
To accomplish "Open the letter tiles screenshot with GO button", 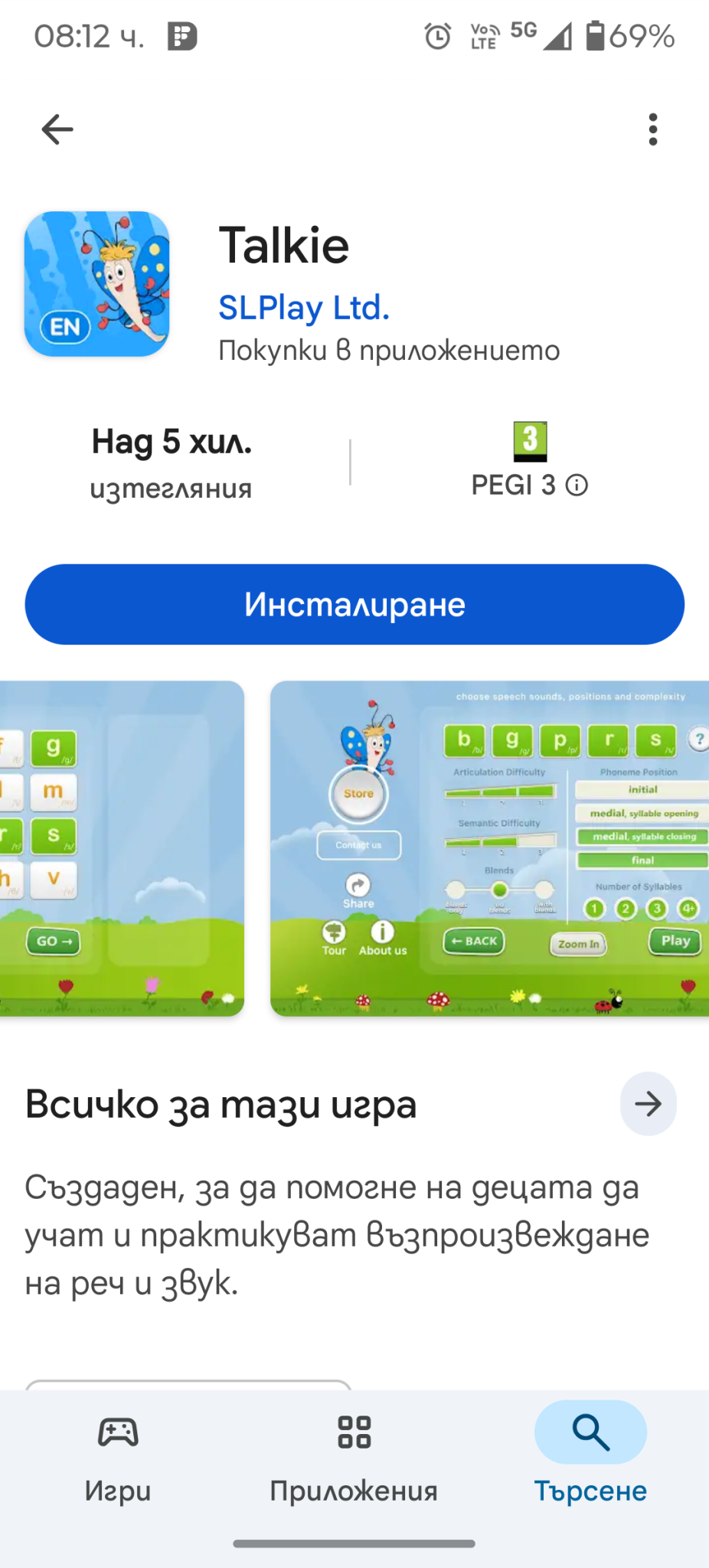I will pyautogui.click(x=121, y=848).
